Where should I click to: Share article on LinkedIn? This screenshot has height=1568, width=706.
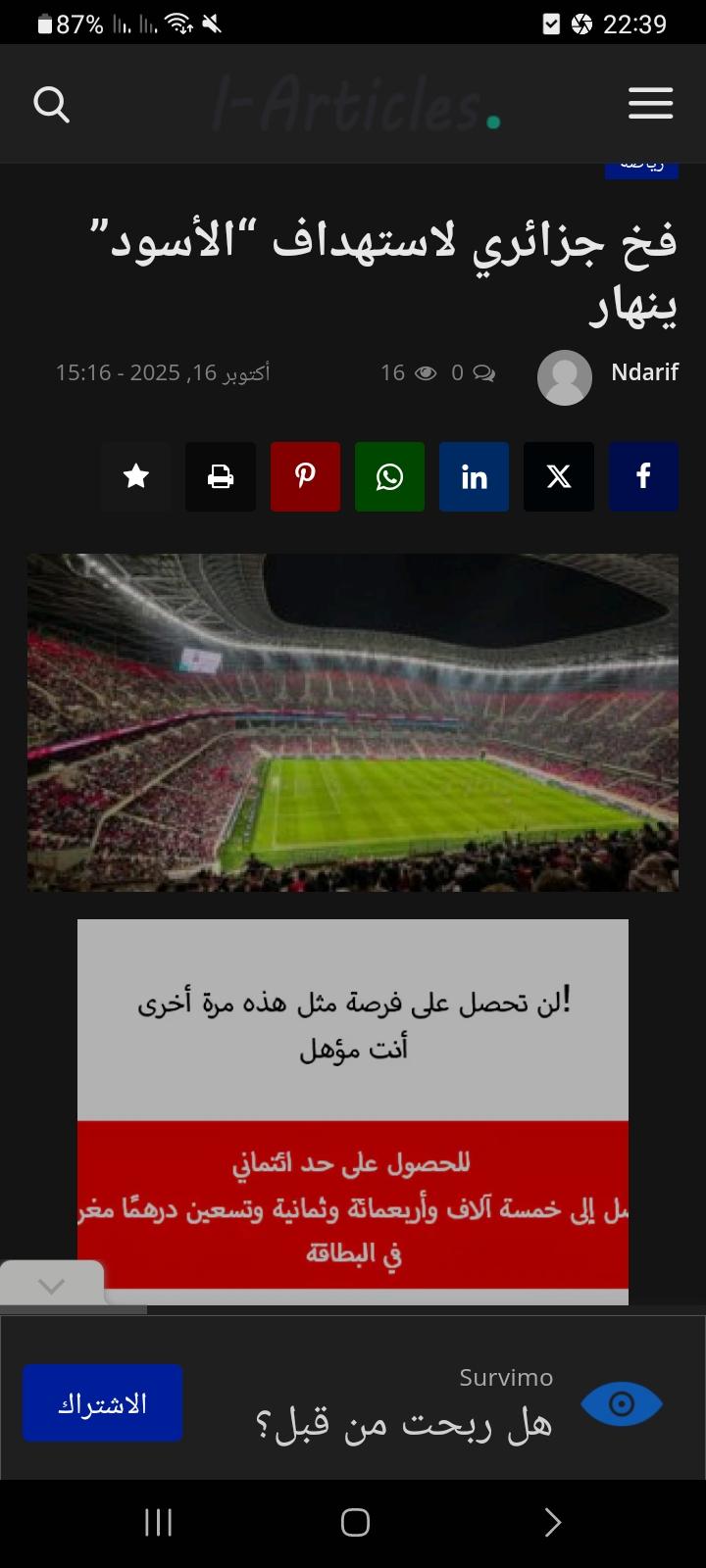tap(475, 477)
